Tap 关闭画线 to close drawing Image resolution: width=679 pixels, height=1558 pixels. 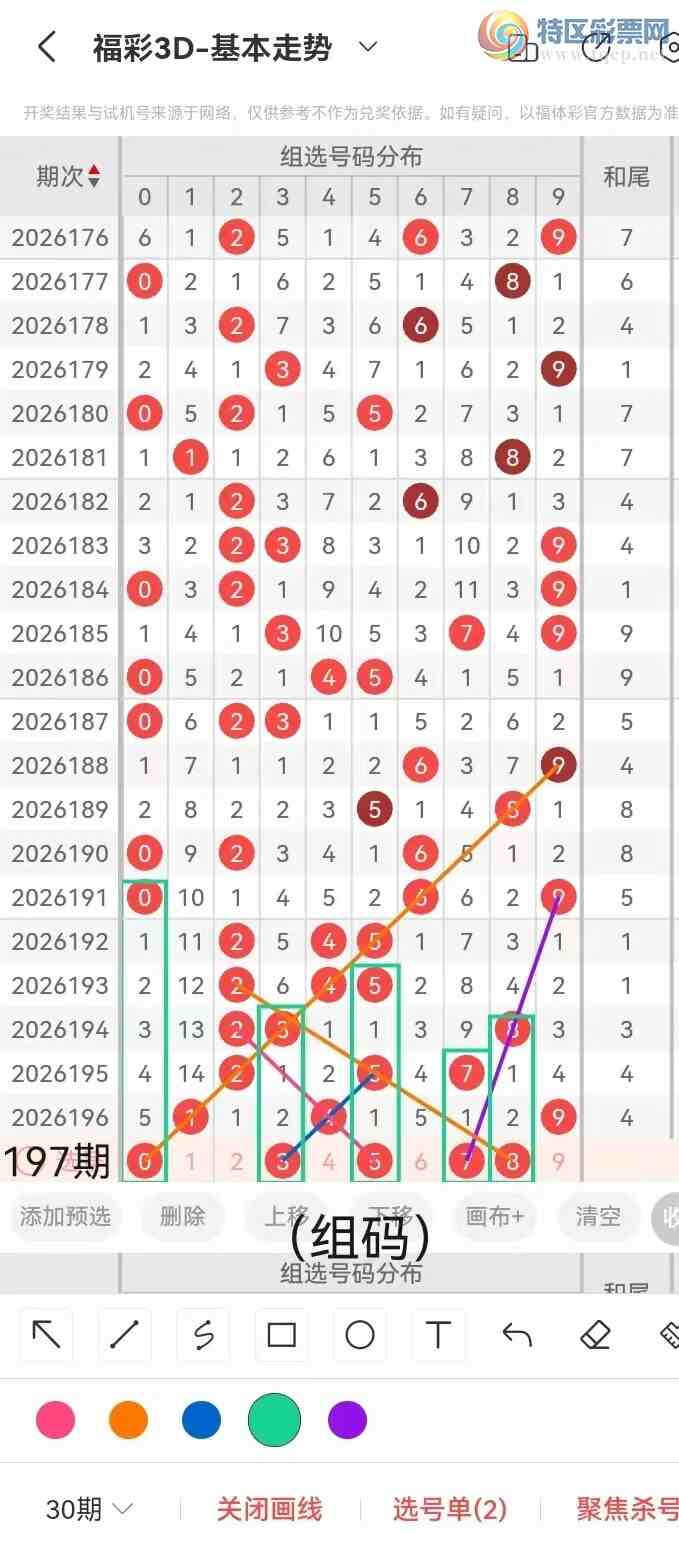point(269,1509)
